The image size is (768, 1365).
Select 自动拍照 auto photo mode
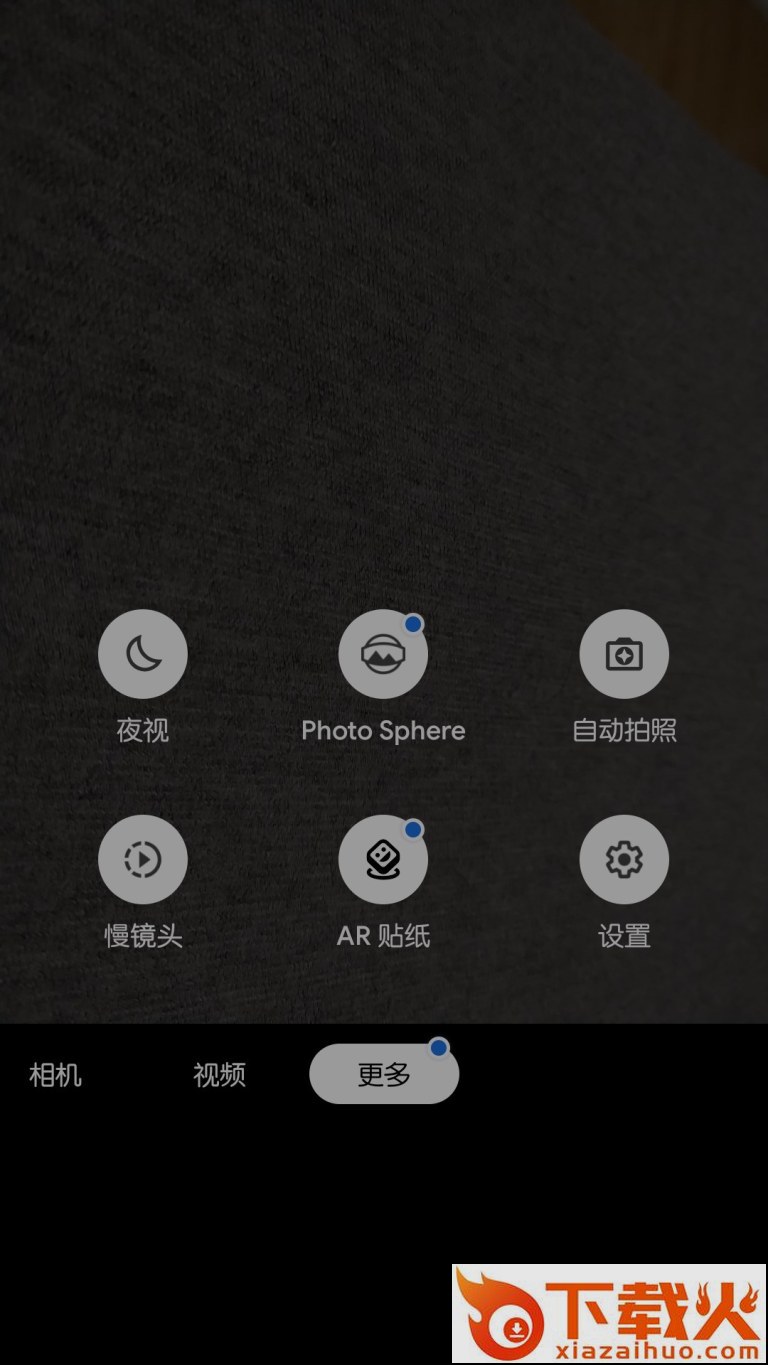(x=624, y=654)
